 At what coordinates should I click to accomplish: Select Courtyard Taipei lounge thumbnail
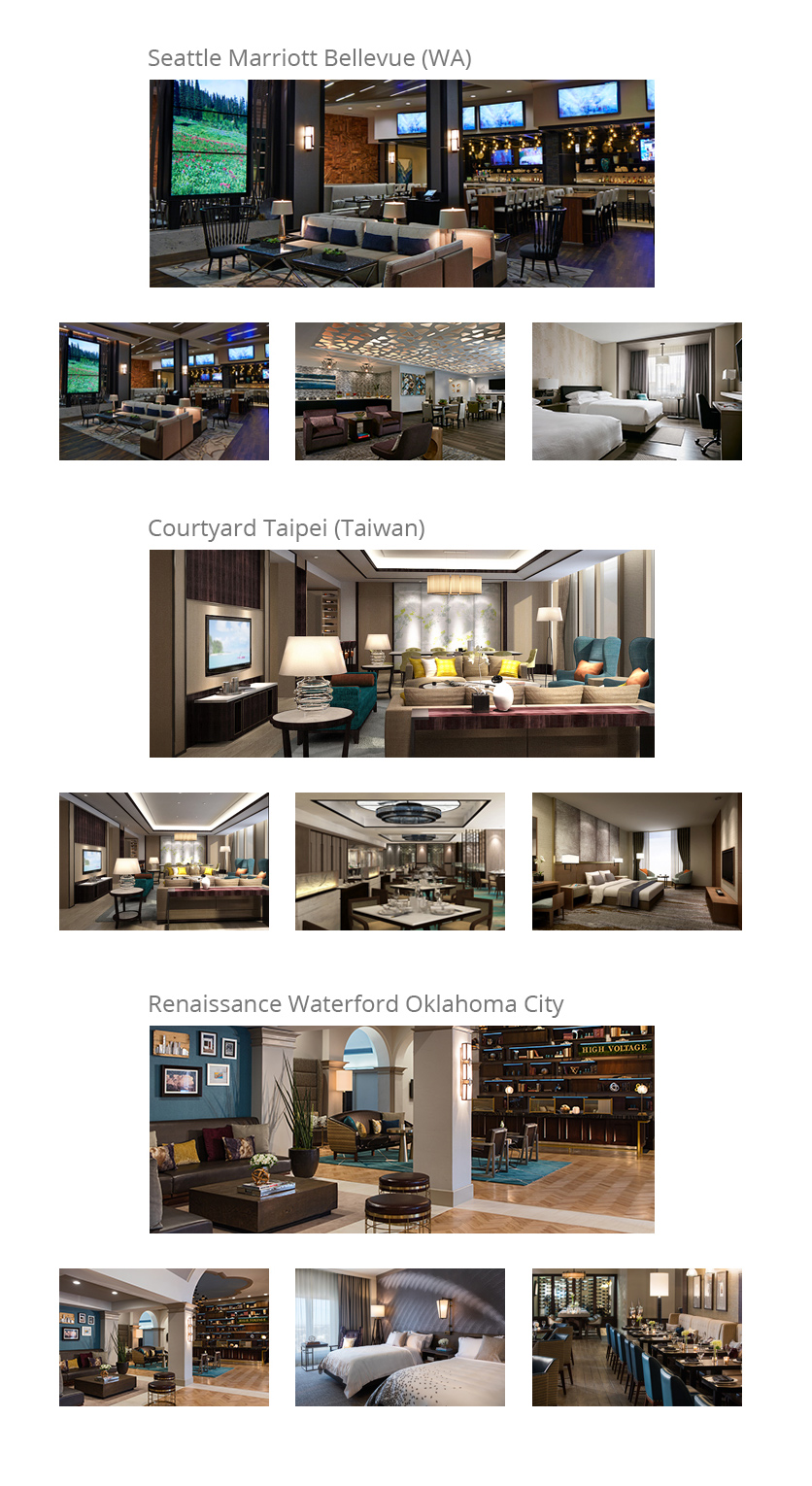163,861
